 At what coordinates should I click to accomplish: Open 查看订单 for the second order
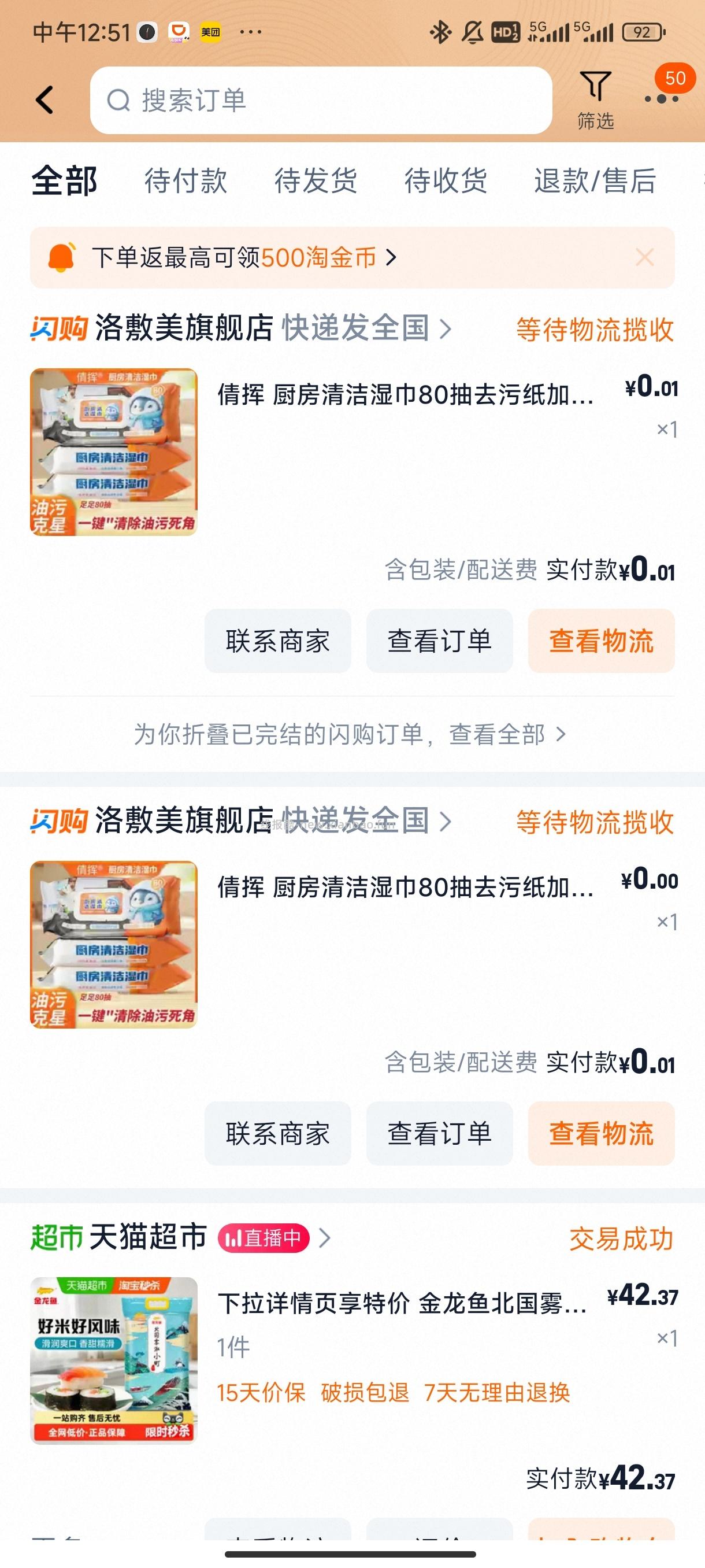pos(439,1133)
